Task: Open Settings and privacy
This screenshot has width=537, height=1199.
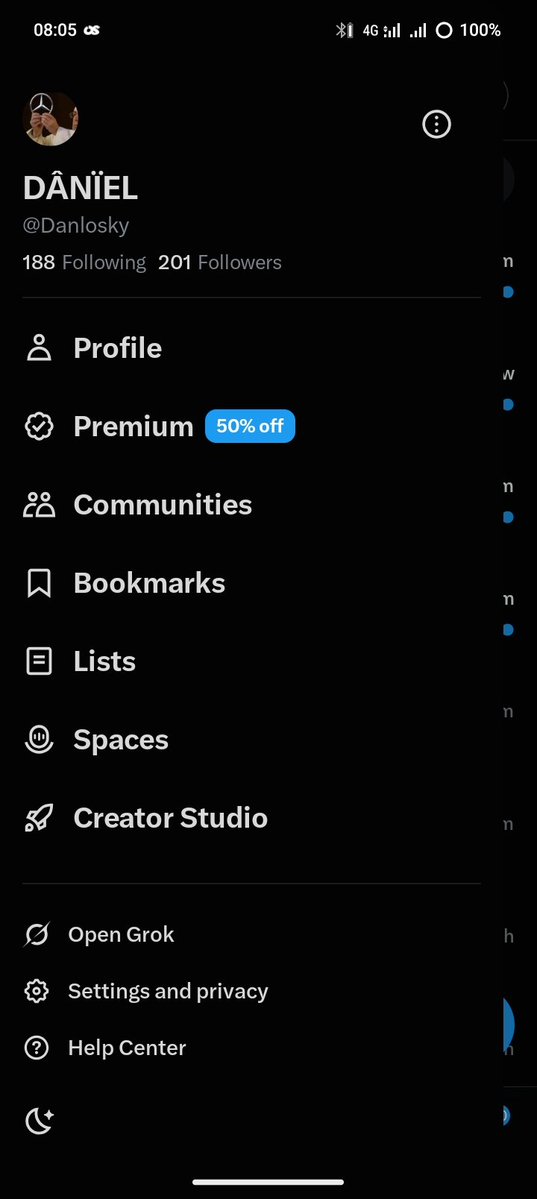Action: 251,991
